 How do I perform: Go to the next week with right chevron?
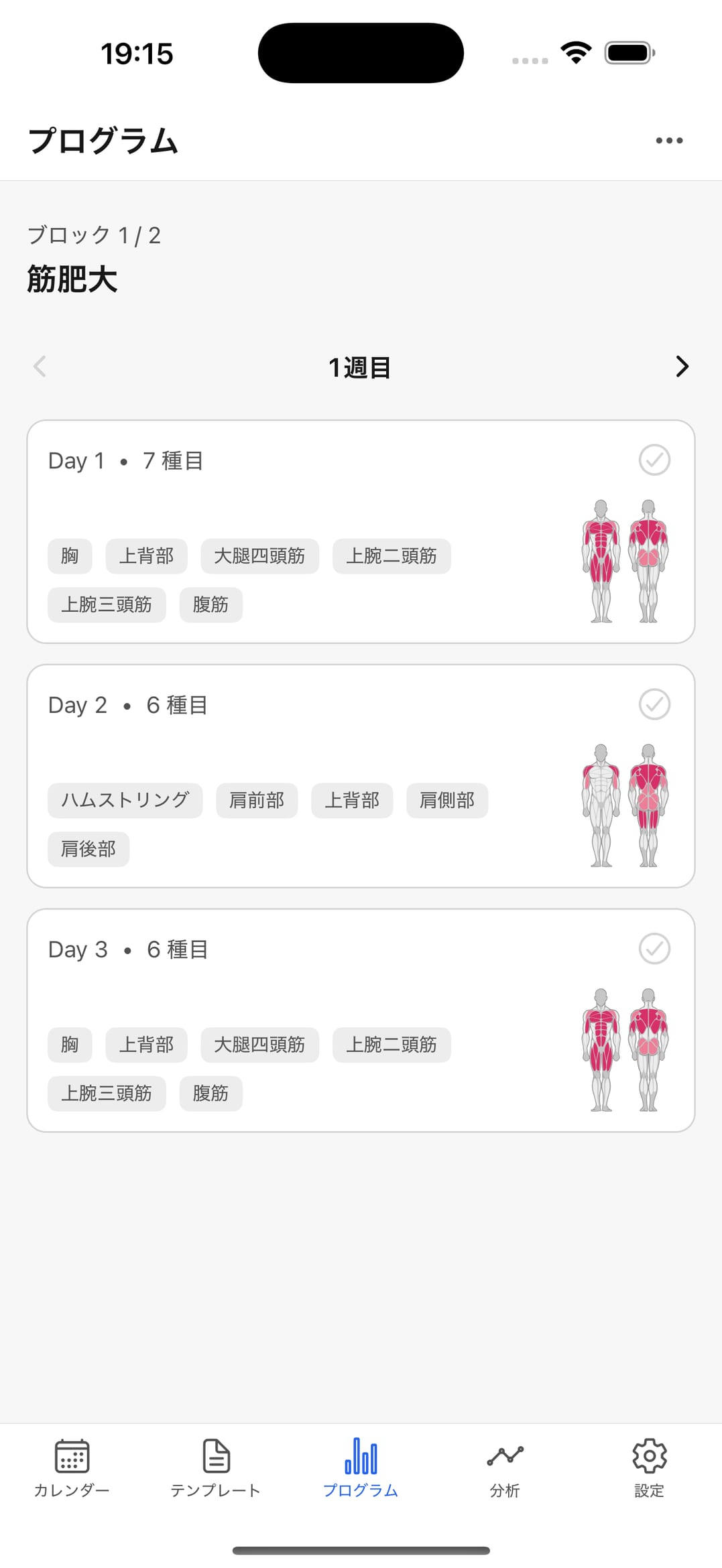click(682, 367)
